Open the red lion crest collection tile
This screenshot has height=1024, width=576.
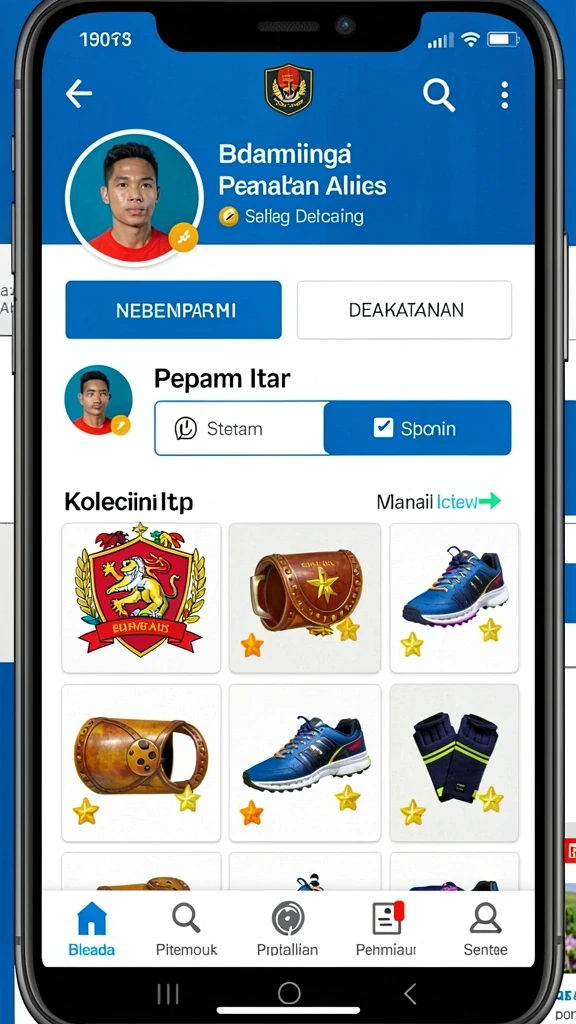point(141,598)
